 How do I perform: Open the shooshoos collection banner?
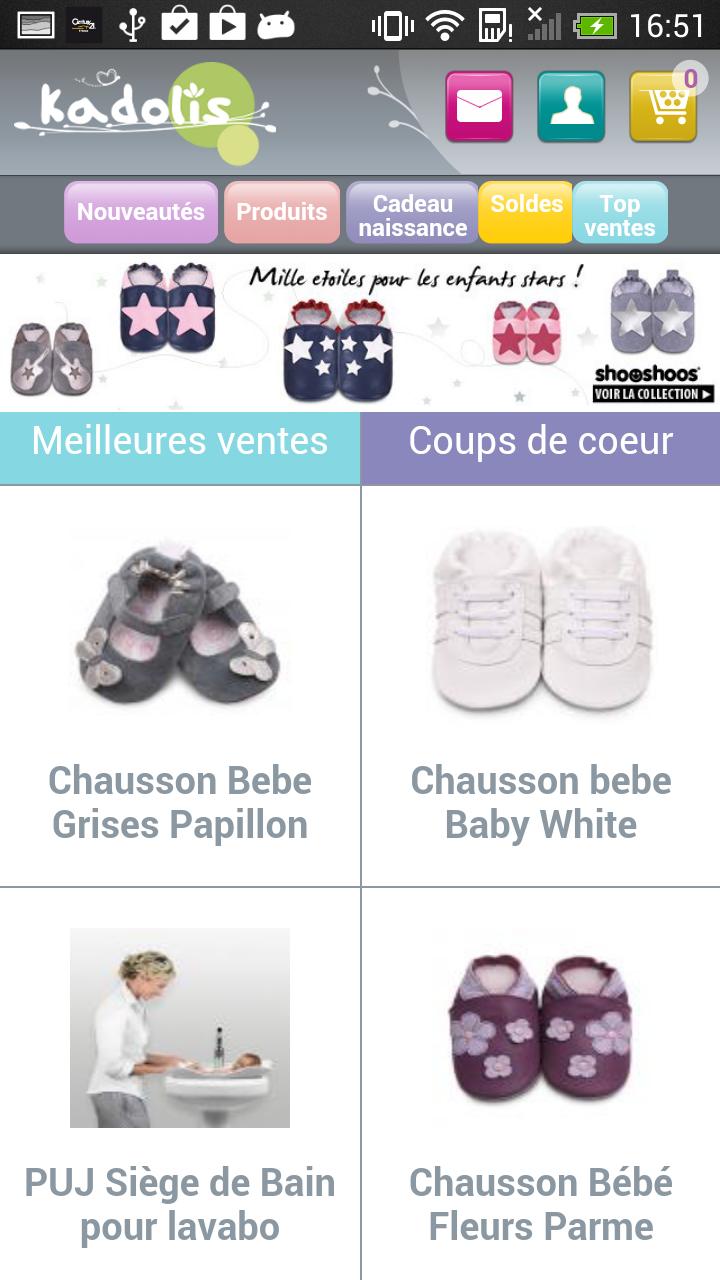coord(360,332)
